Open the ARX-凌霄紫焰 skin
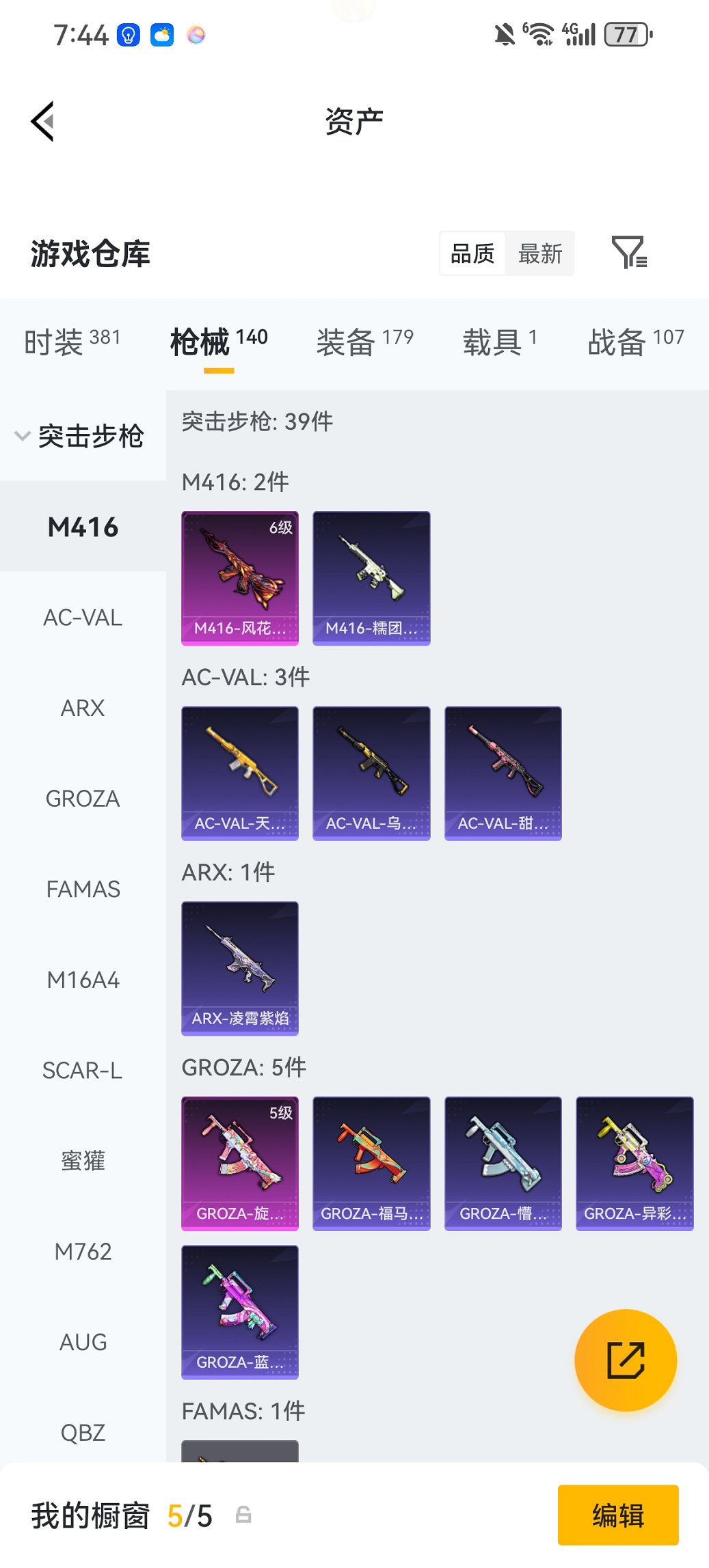Viewport: 709px width, 1568px height. [240, 967]
